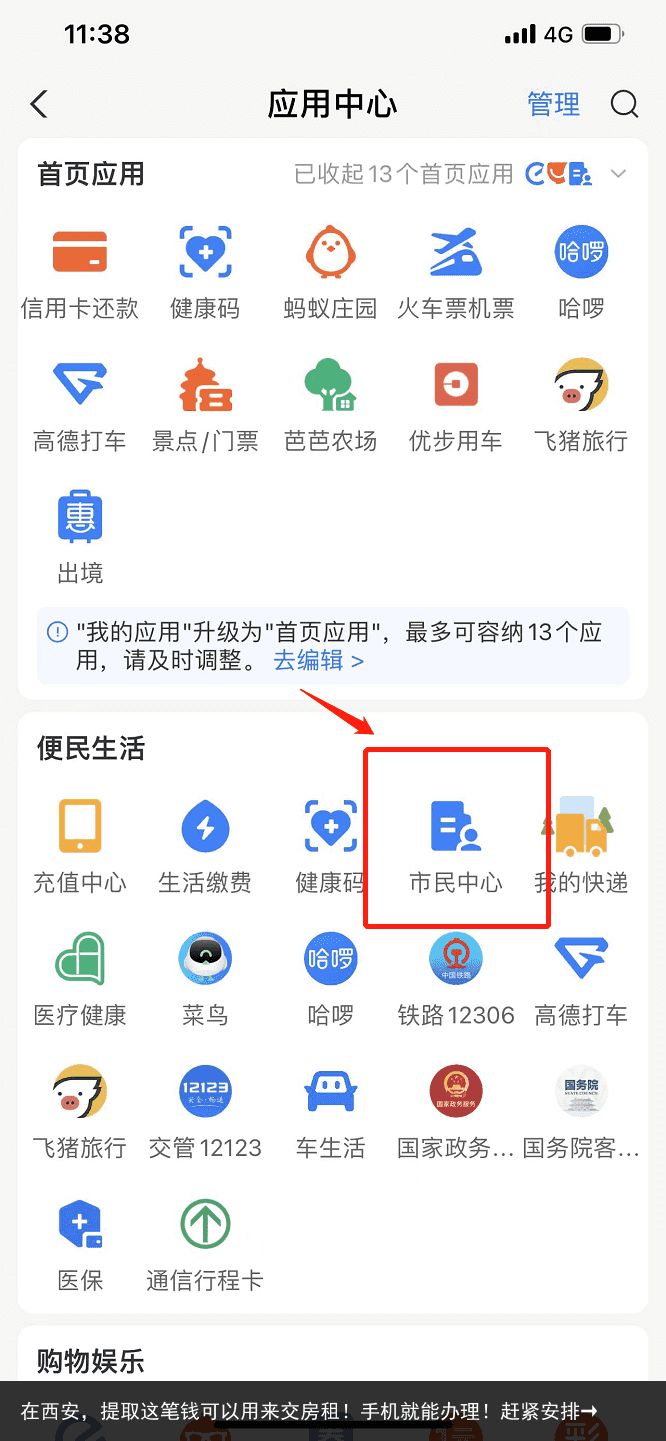Viewport: 666px width, 1441px height.
Task: Open 生活缴费
Action: (x=205, y=845)
